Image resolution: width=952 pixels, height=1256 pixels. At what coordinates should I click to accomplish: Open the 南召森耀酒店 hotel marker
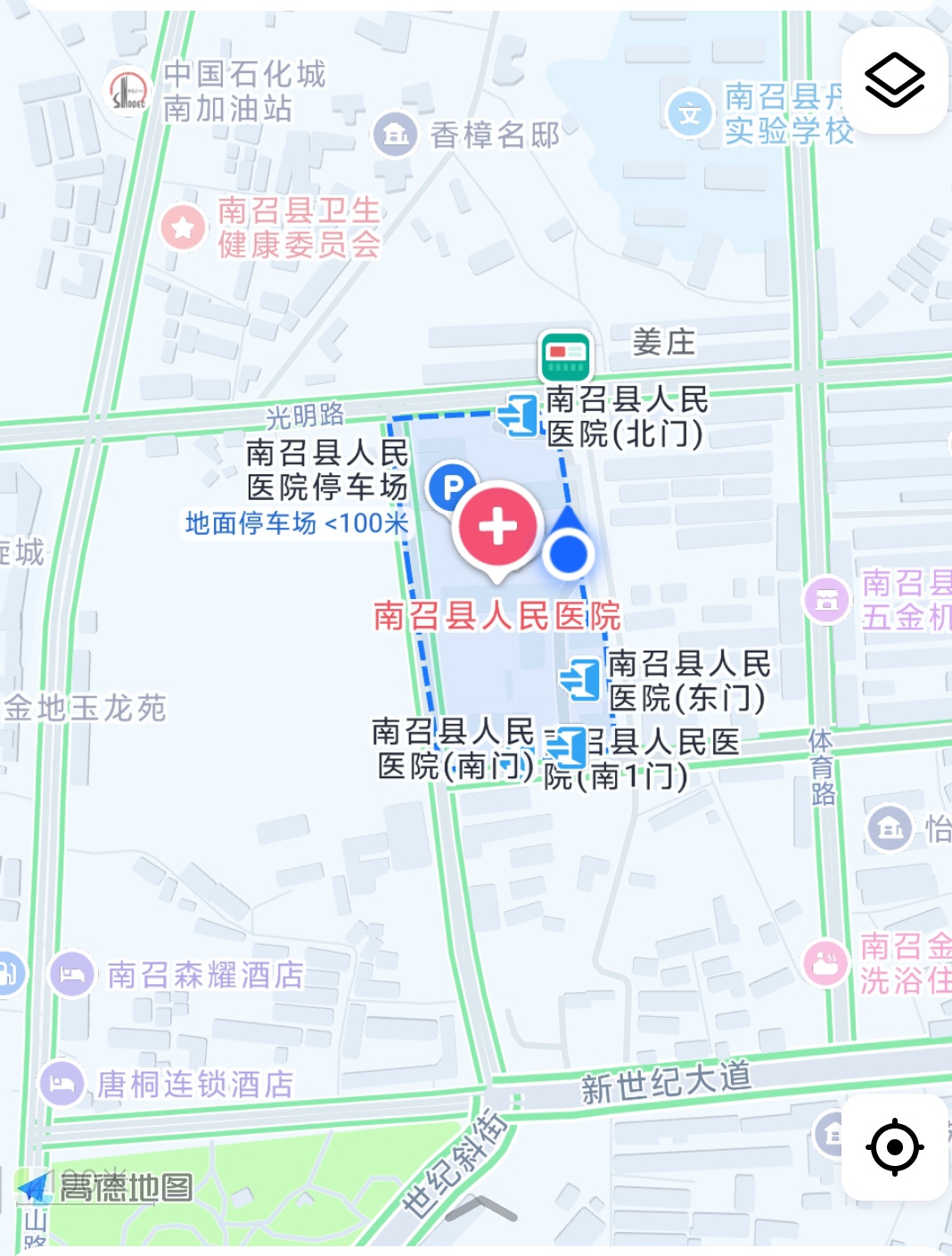pyautogui.click(x=71, y=974)
